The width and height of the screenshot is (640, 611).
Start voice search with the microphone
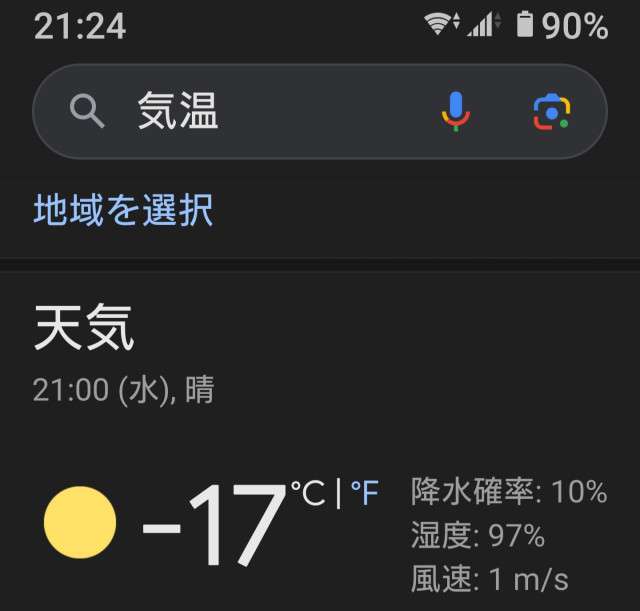pos(455,111)
